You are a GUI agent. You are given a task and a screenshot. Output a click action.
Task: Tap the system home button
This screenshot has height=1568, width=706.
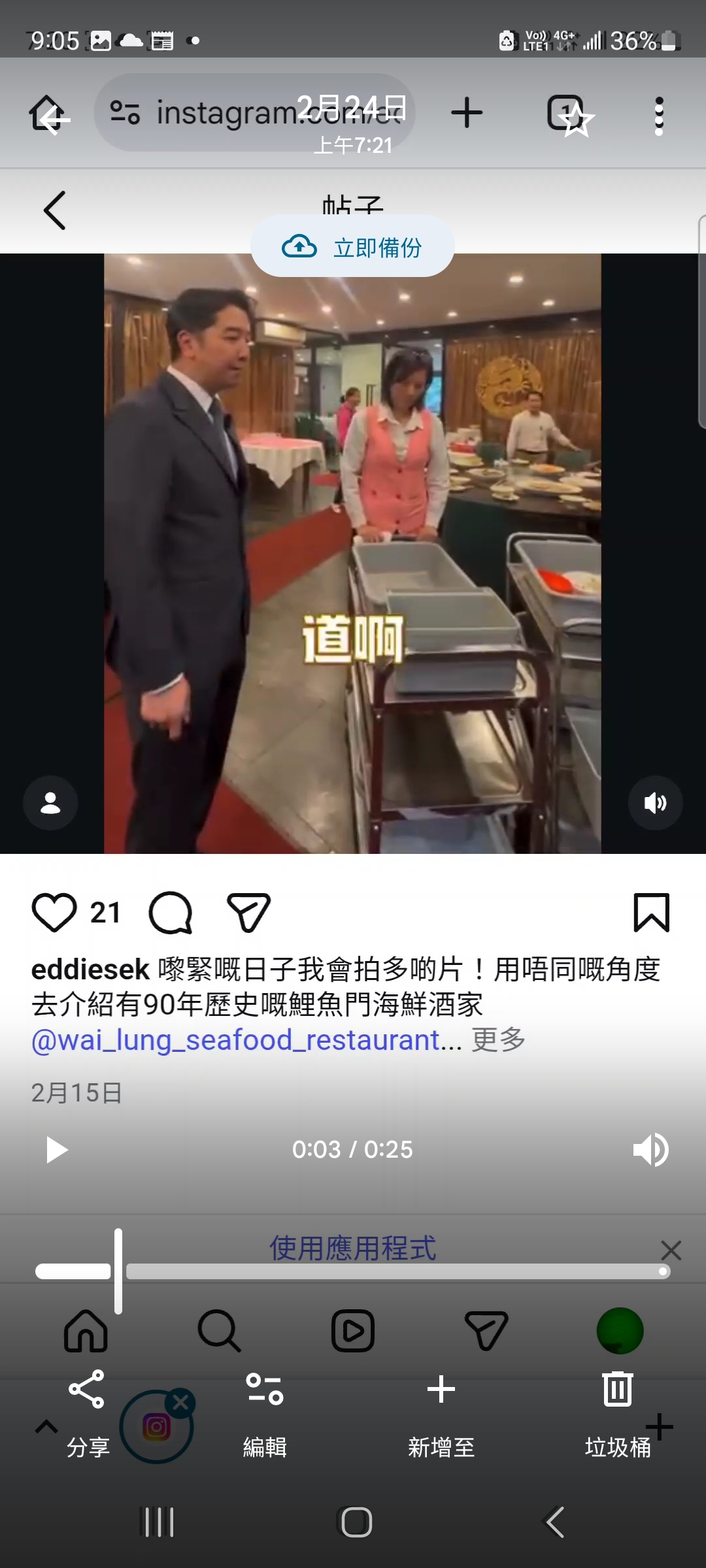coord(356,1522)
